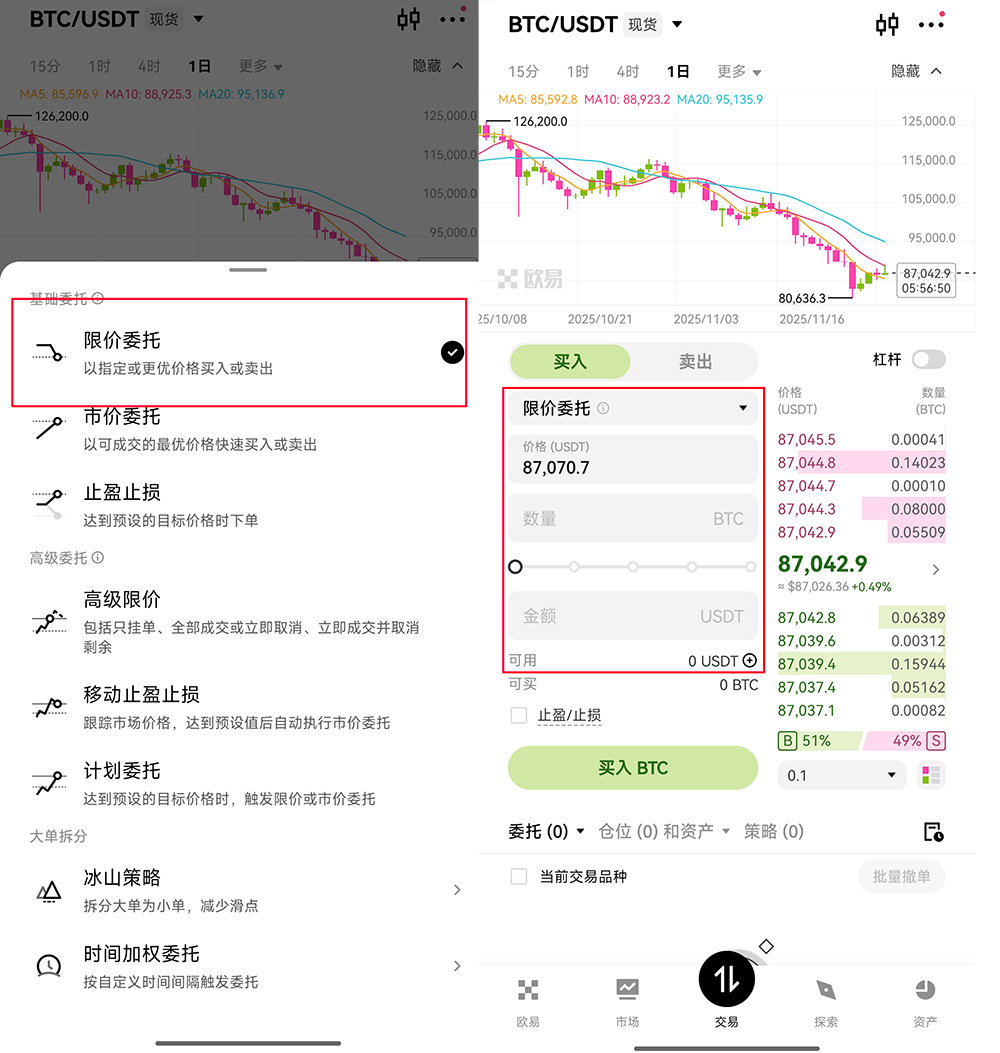The width and height of the screenshot is (1000, 1053).
Task: Tap the green 买入 BTC button
Action: point(632,767)
